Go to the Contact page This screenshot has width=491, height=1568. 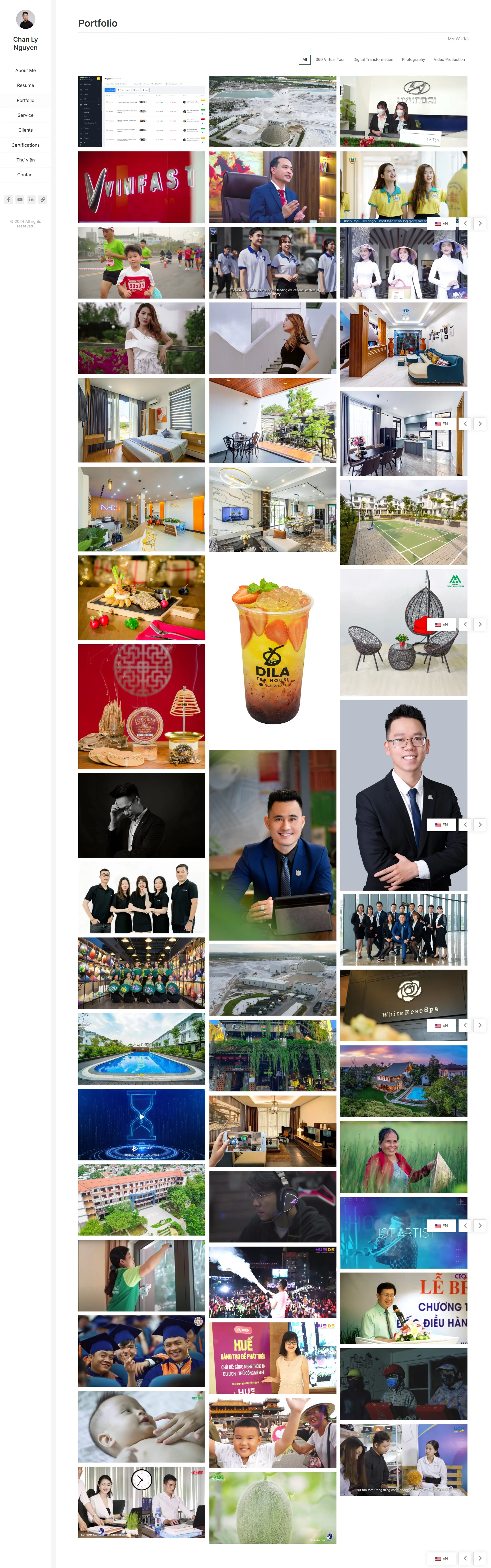coord(26,175)
